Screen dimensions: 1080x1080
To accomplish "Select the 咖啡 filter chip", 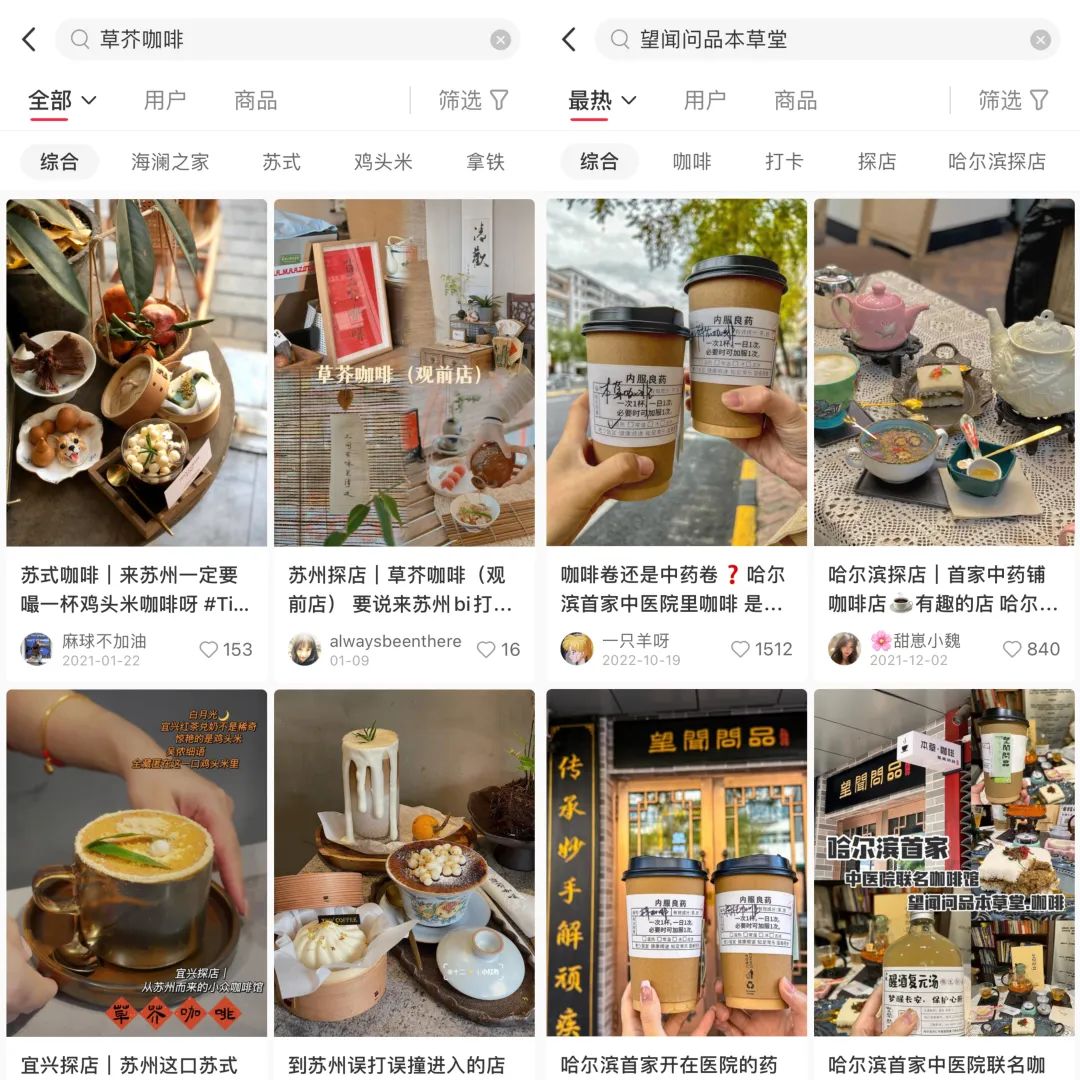I will coord(692,162).
